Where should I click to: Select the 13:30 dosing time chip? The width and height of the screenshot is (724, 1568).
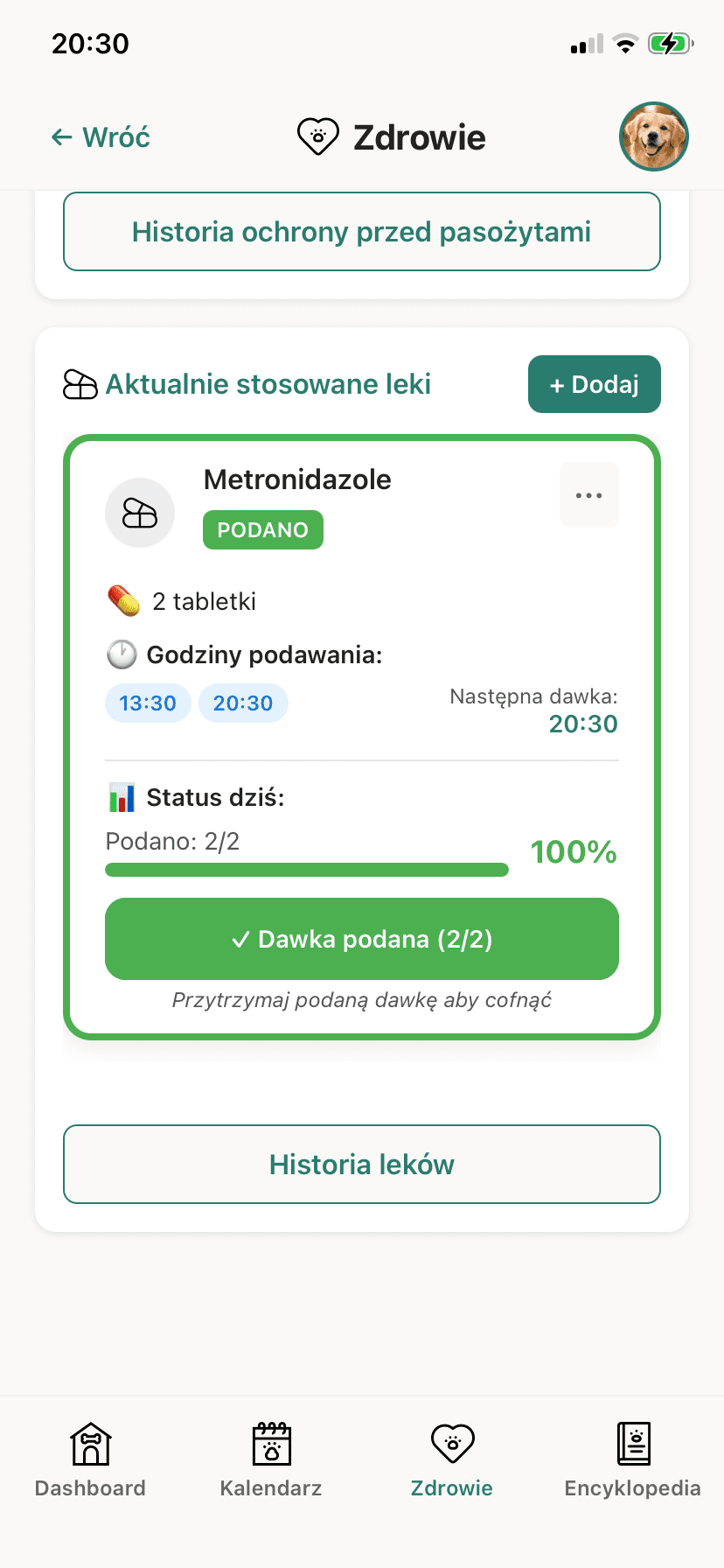pyautogui.click(x=148, y=703)
